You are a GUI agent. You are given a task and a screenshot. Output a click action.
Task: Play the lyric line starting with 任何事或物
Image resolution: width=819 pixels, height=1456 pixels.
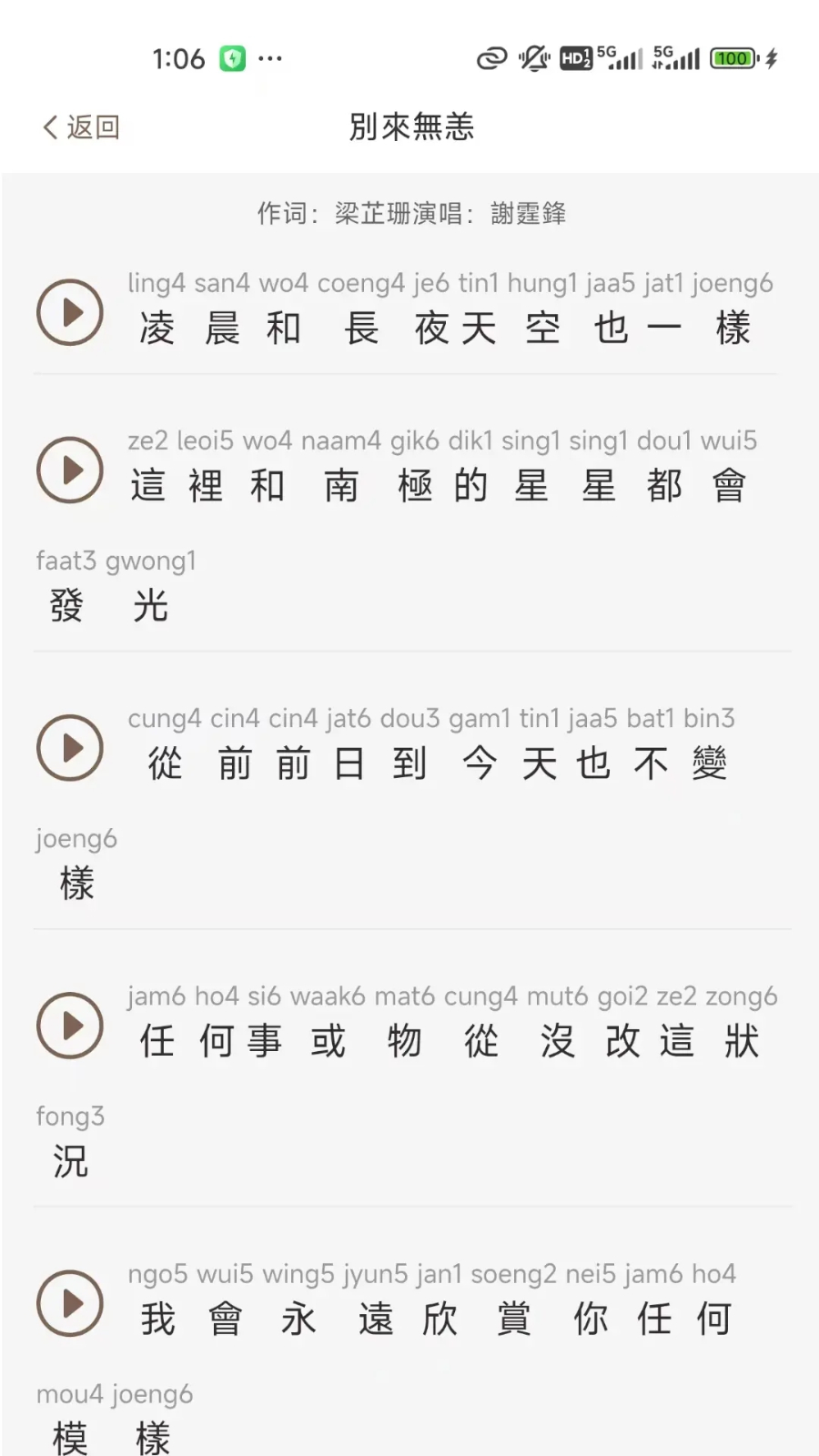(x=70, y=1026)
